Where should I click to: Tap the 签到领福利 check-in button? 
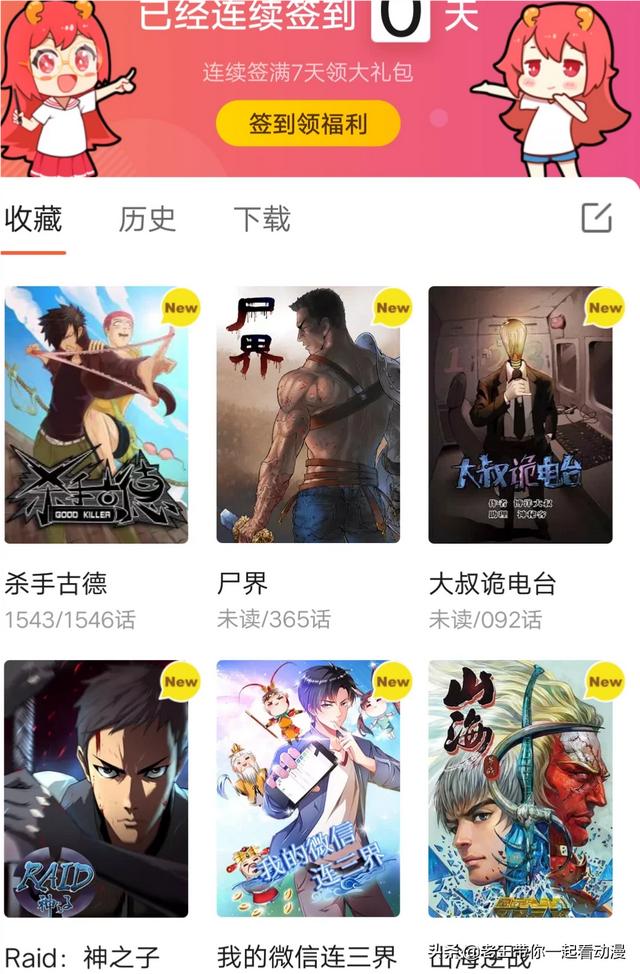click(x=308, y=125)
